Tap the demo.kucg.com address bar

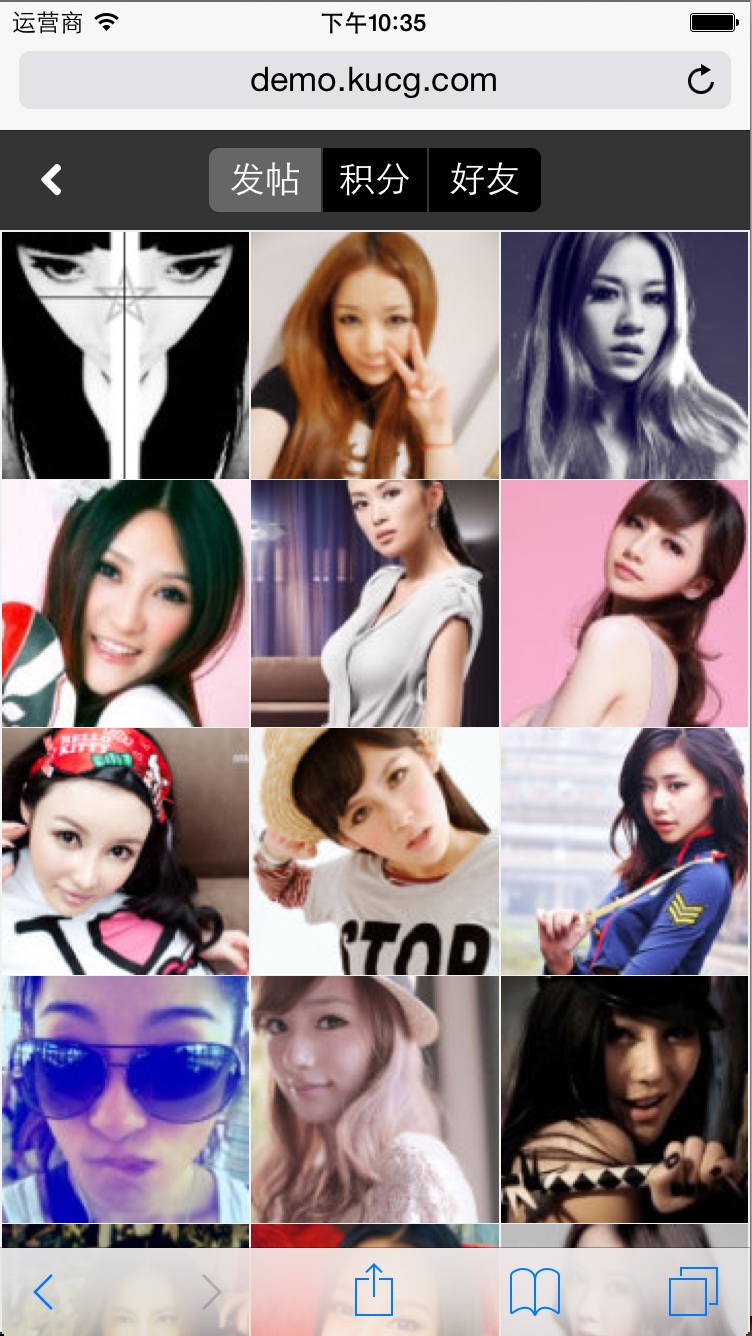(x=373, y=80)
